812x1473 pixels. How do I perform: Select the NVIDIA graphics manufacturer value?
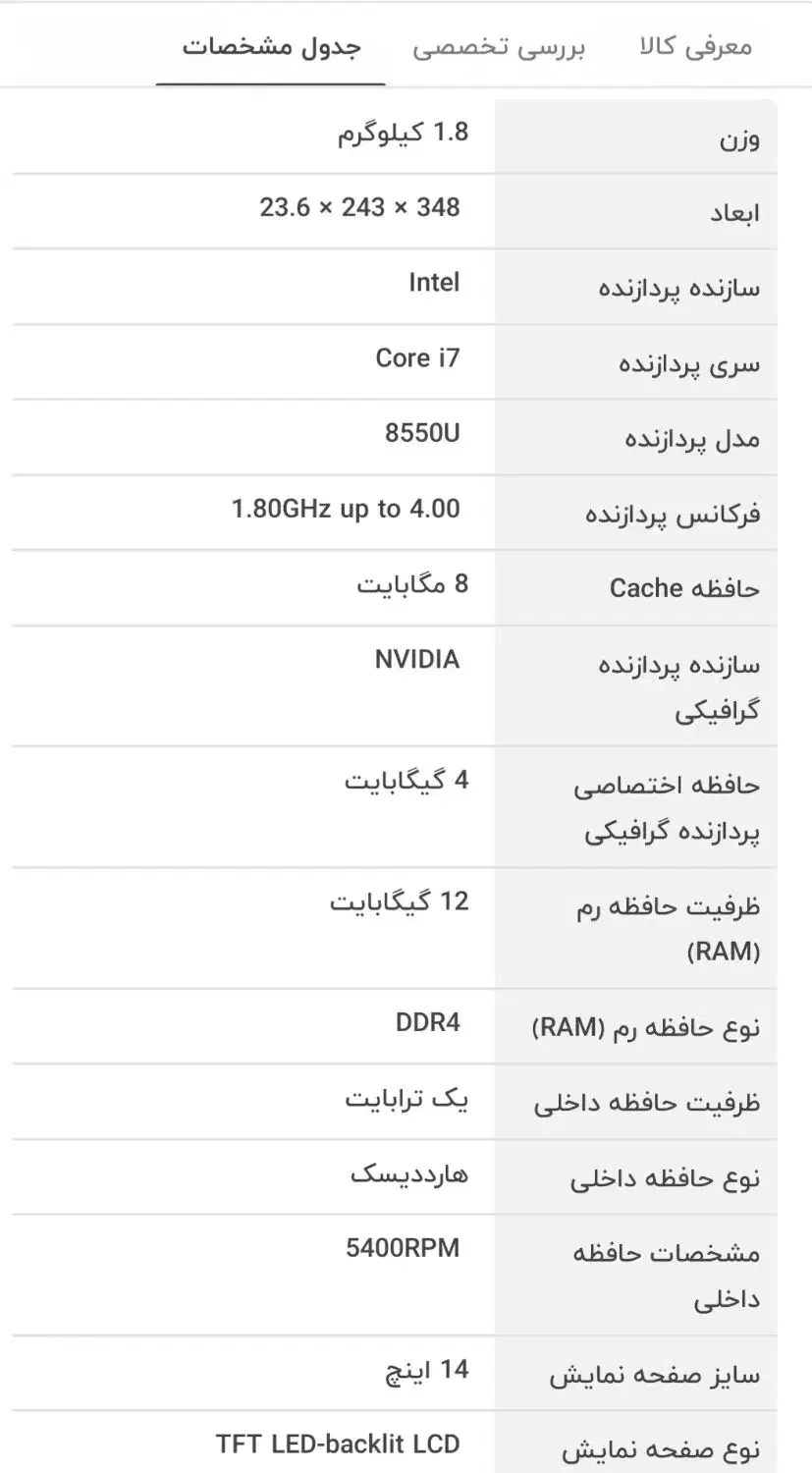(x=416, y=660)
